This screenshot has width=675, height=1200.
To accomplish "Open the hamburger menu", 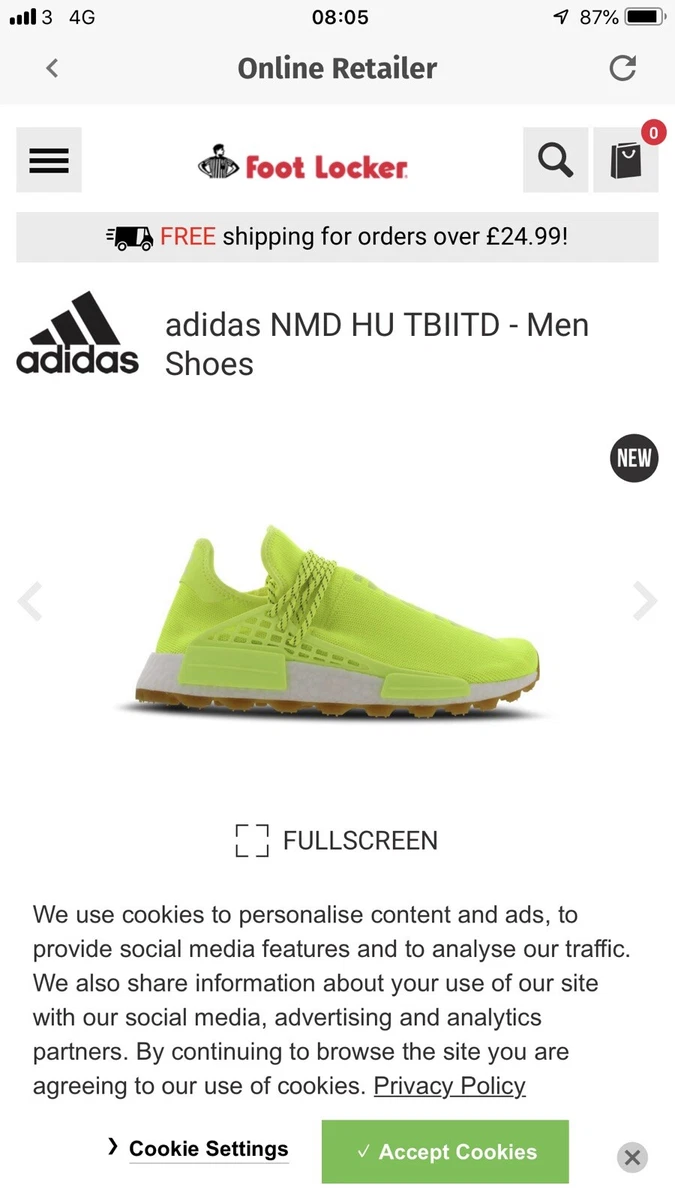I will [49, 160].
